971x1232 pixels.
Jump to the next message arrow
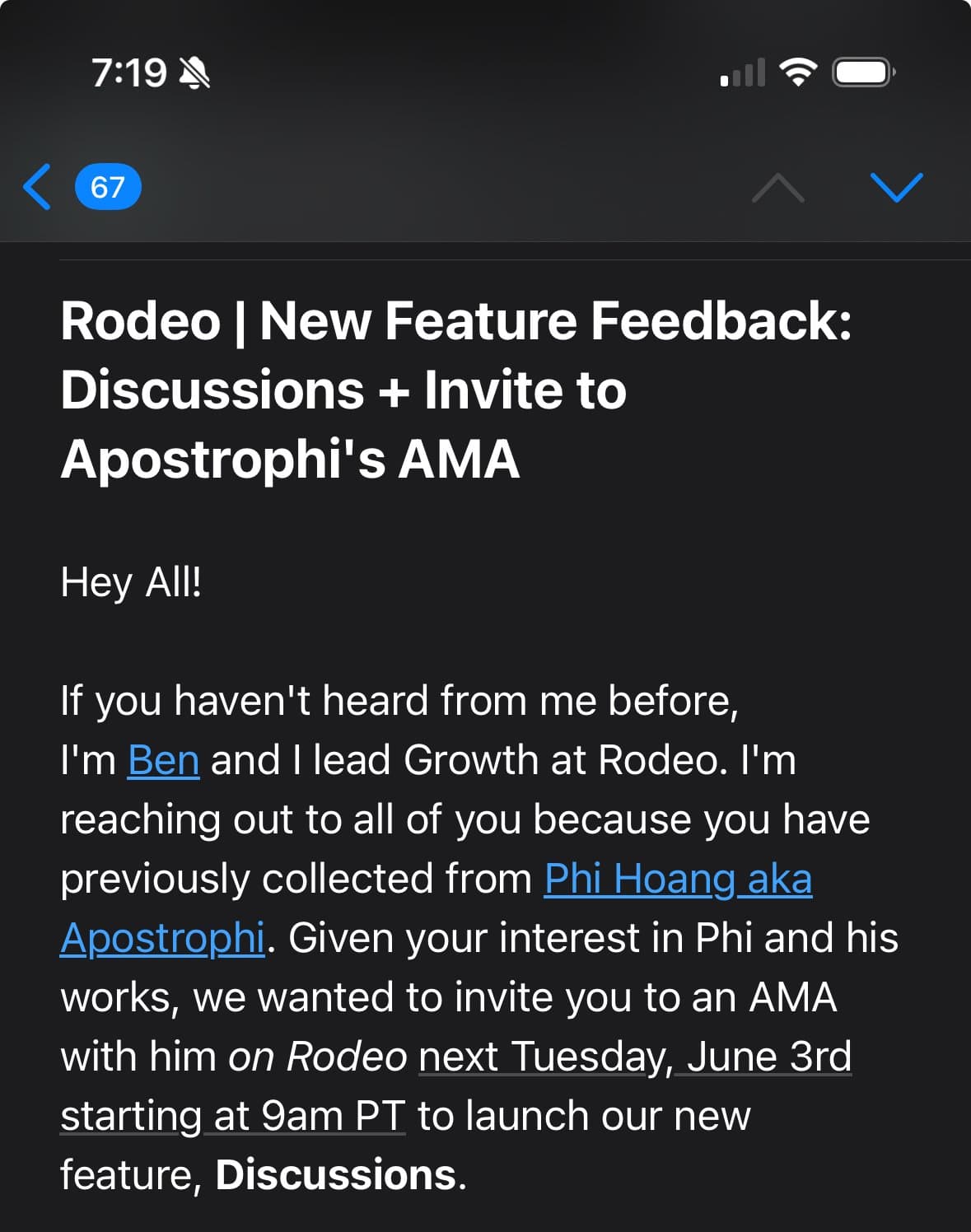896,187
